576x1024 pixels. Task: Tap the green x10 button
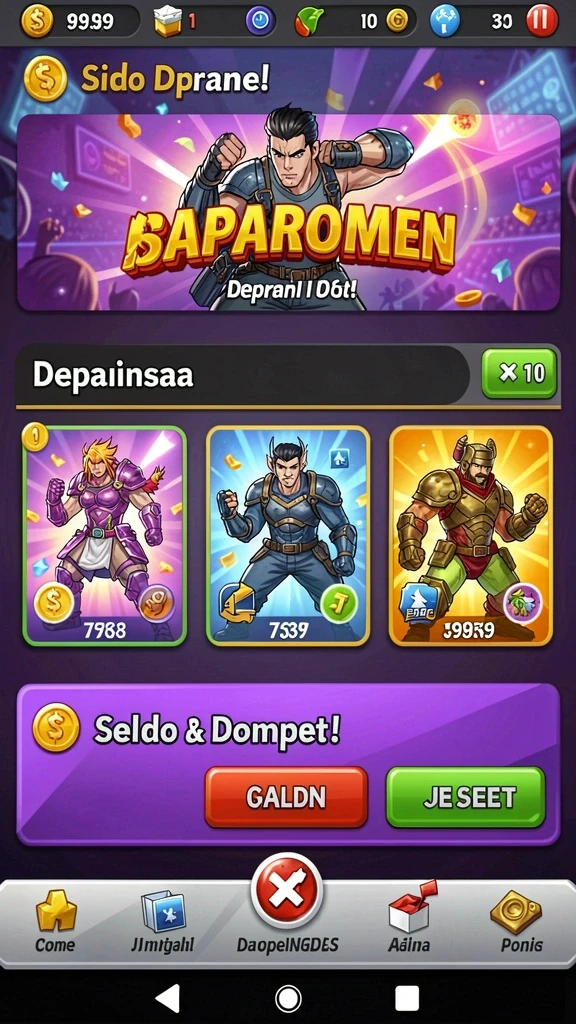[519, 373]
